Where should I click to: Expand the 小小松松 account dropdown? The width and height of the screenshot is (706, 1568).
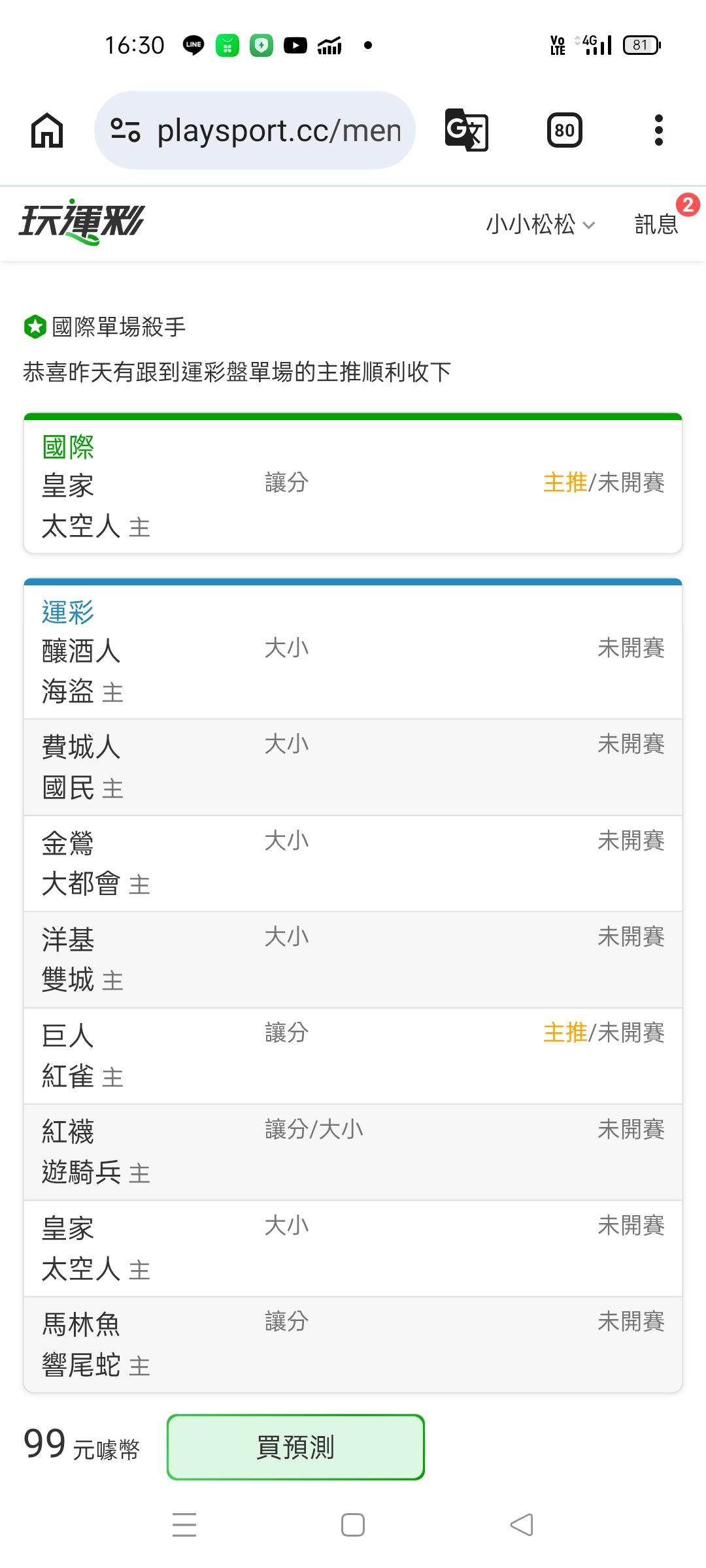coord(541,224)
